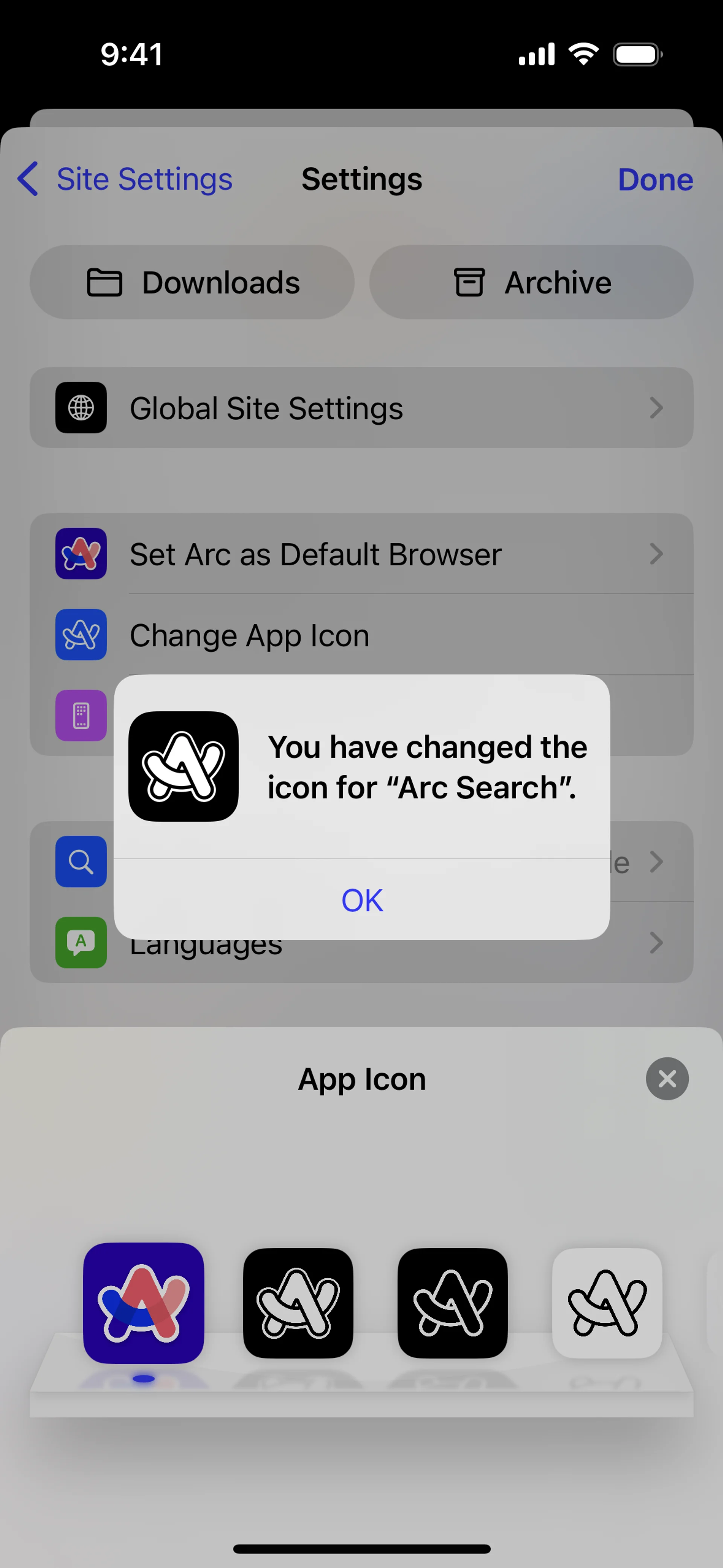Tap Done to close Settings

click(655, 179)
